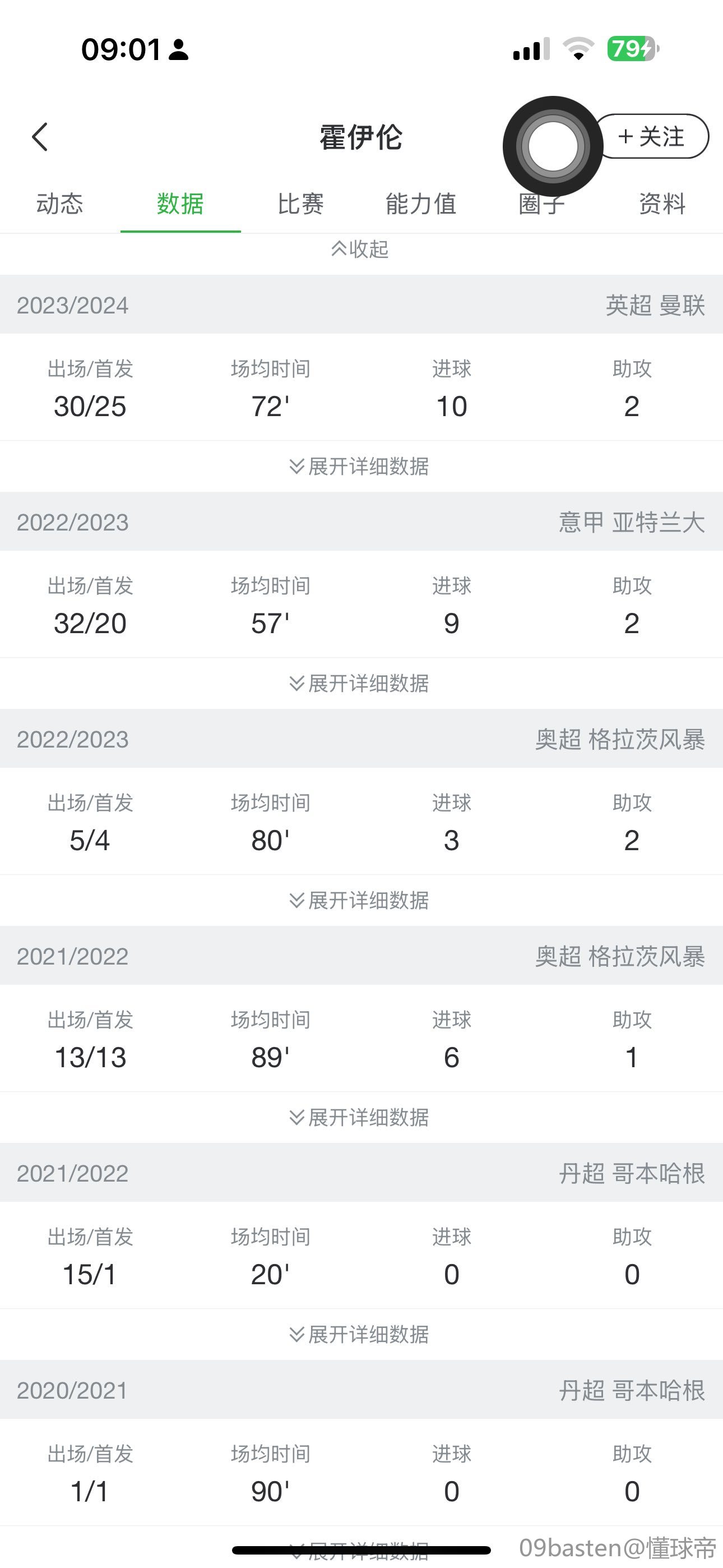
Task: Follow 霍伊伦 with the 关注 button
Action: click(x=652, y=136)
